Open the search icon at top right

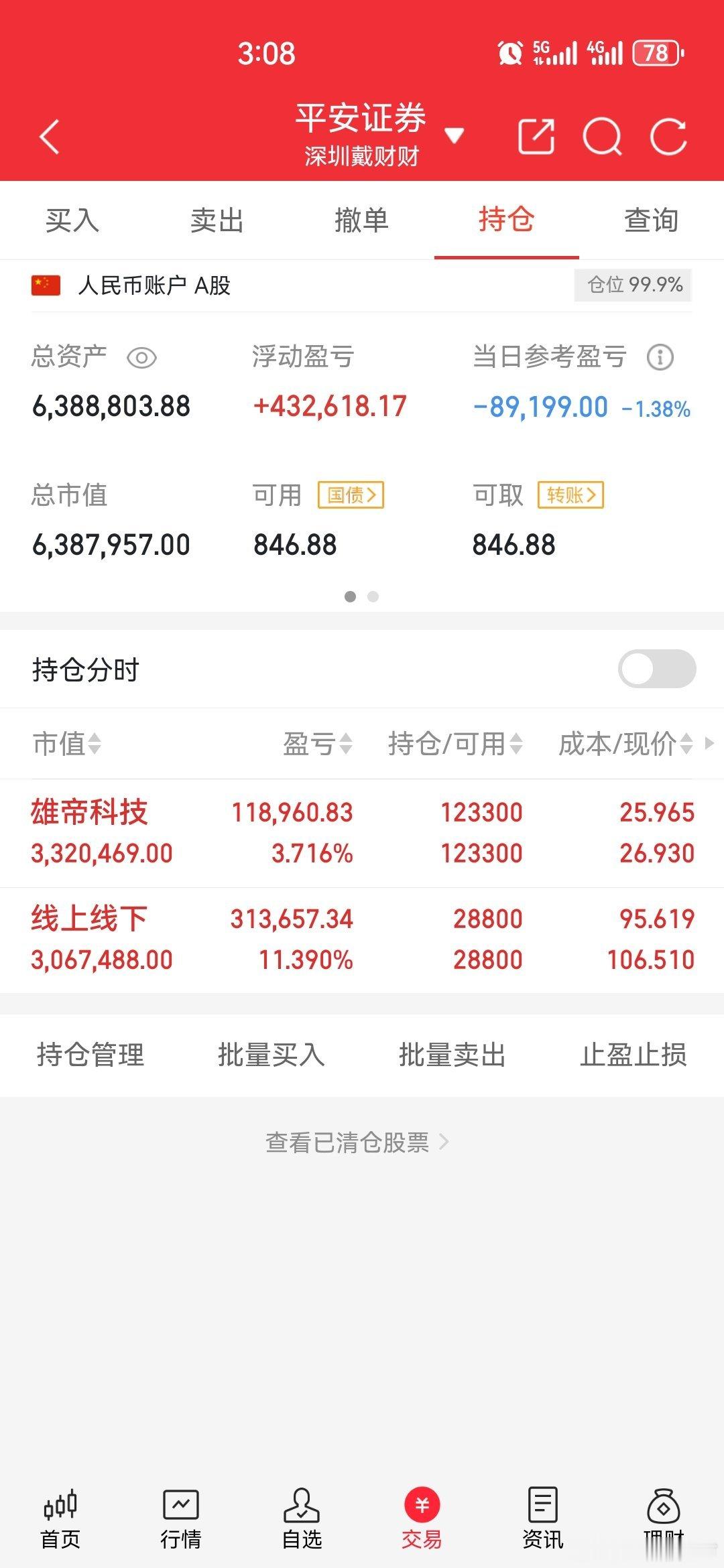(603, 135)
